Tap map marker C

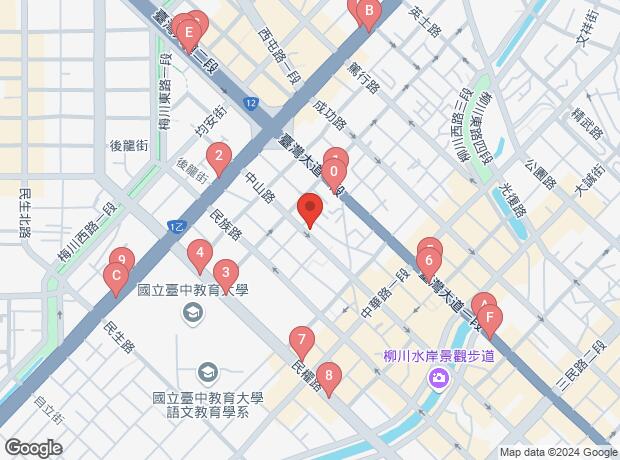pos(116,277)
